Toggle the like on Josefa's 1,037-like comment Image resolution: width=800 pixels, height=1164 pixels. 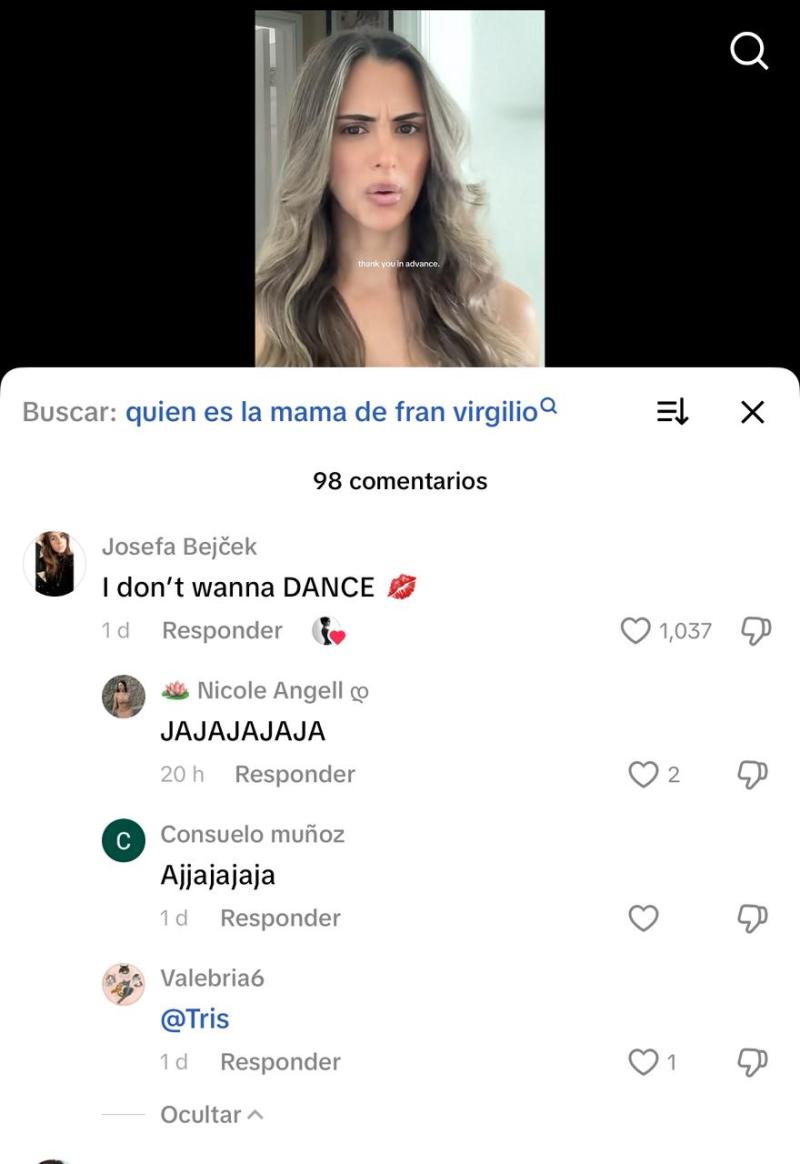635,630
